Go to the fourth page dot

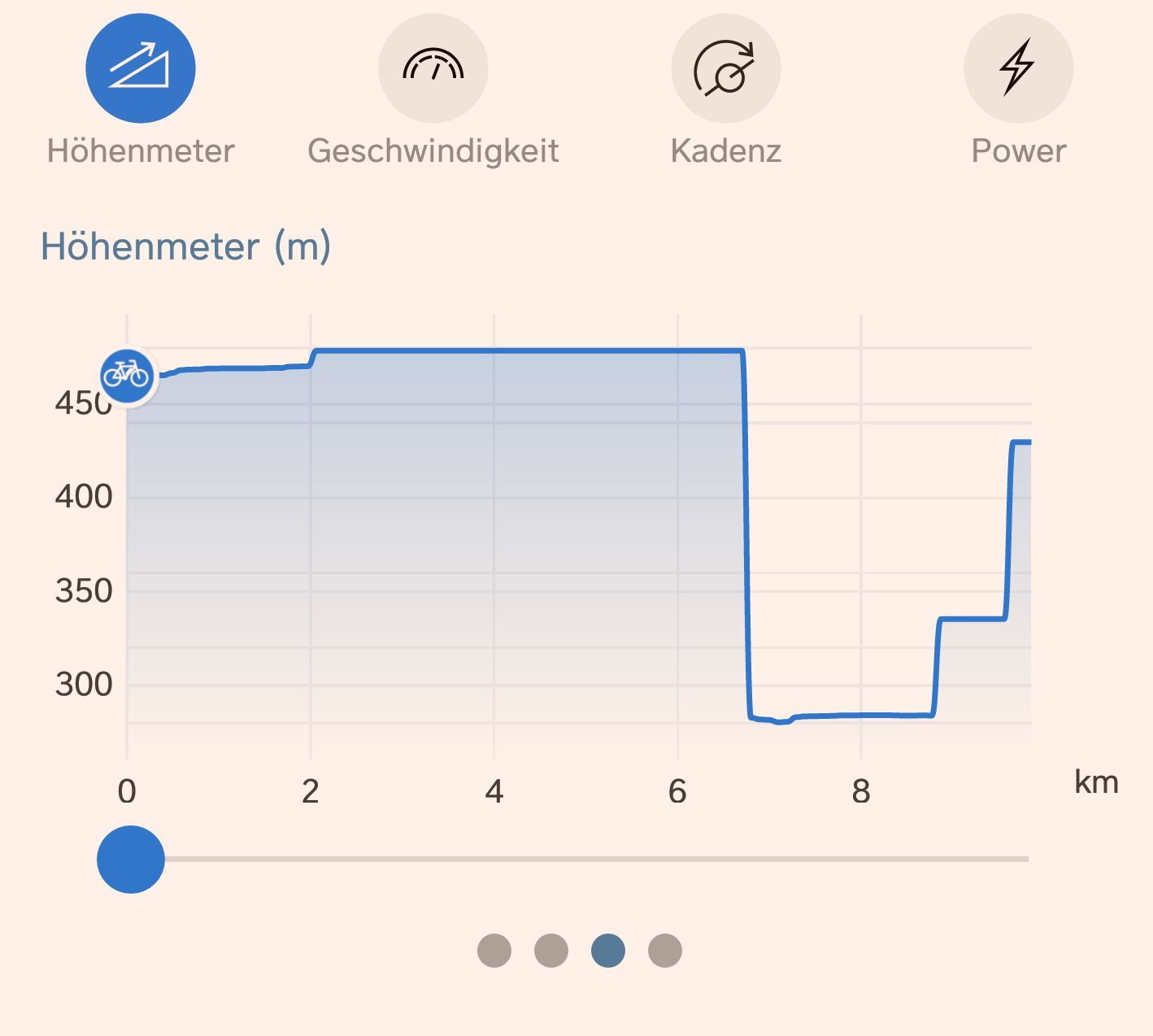(x=665, y=951)
